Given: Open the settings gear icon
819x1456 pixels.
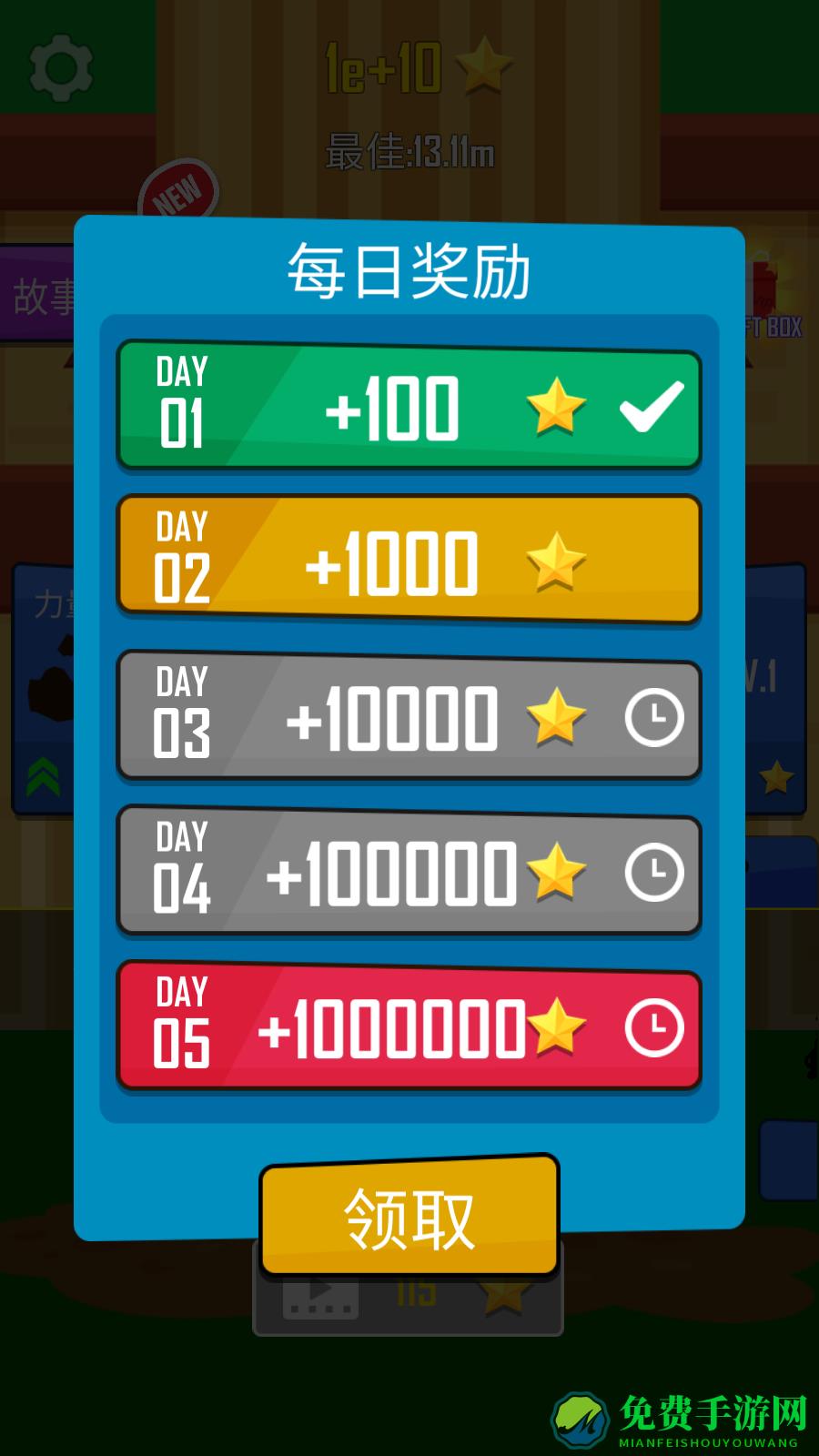Looking at the screenshot, I should [61, 68].
